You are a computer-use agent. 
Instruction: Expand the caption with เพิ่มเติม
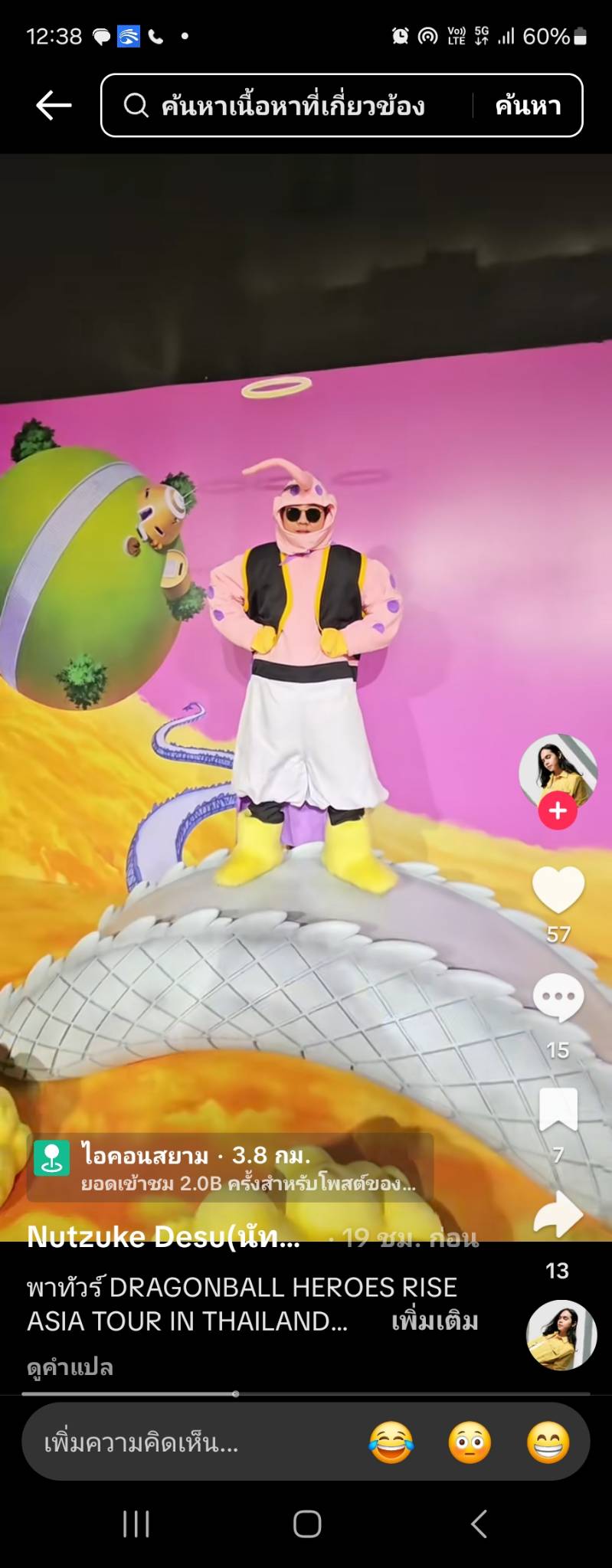tap(434, 1321)
